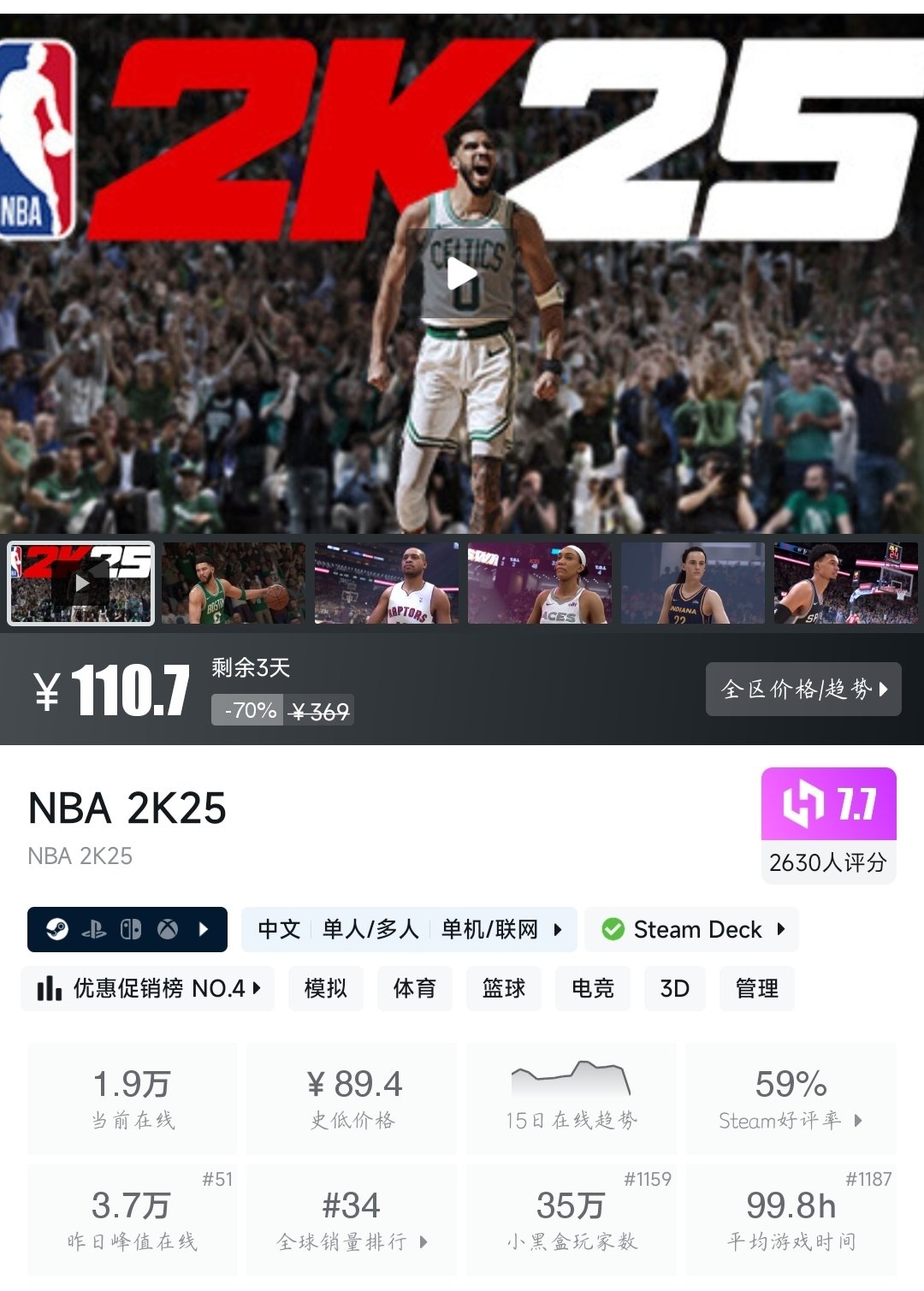Open the Spurs player screenshot thumbnail
This screenshot has width=924, height=1291.
pyautogui.click(x=846, y=583)
